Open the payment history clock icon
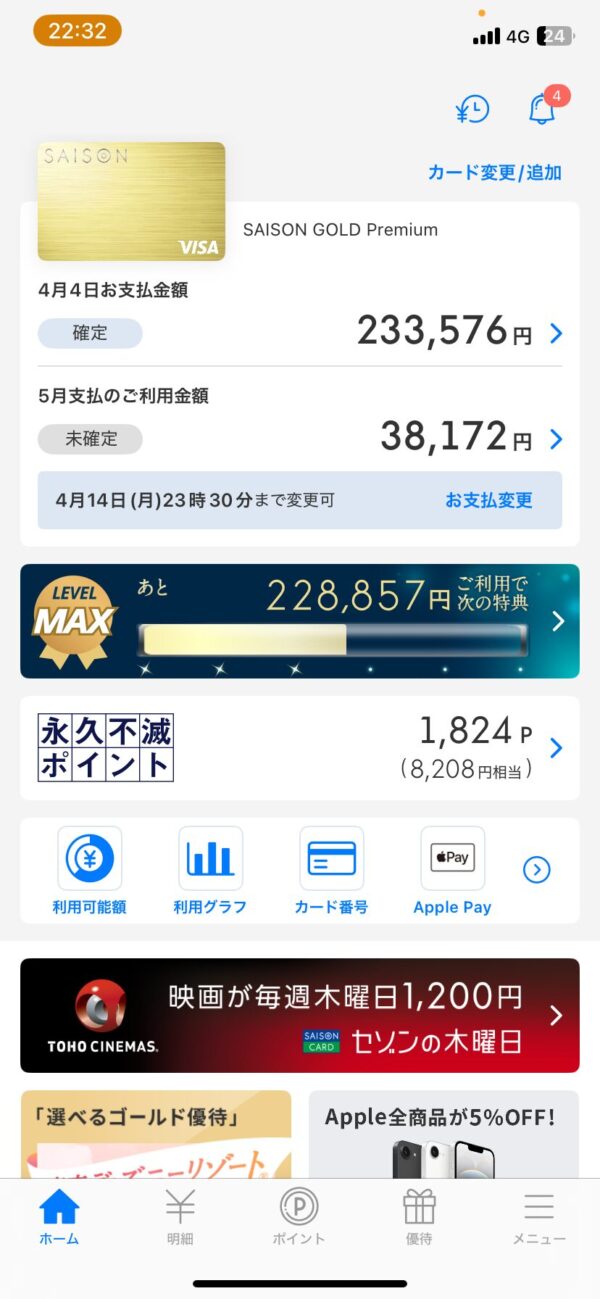The image size is (600, 1299). [472, 109]
